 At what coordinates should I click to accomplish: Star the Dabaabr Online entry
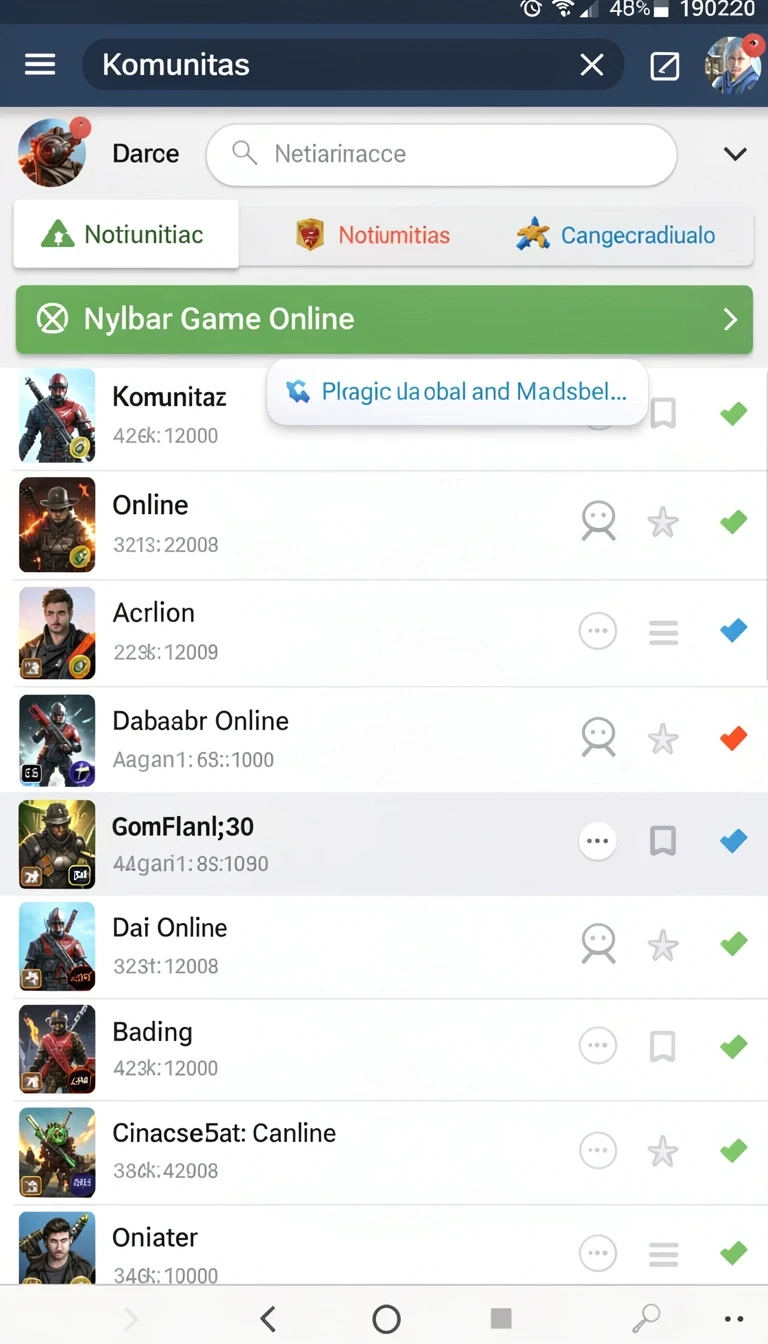point(663,739)
